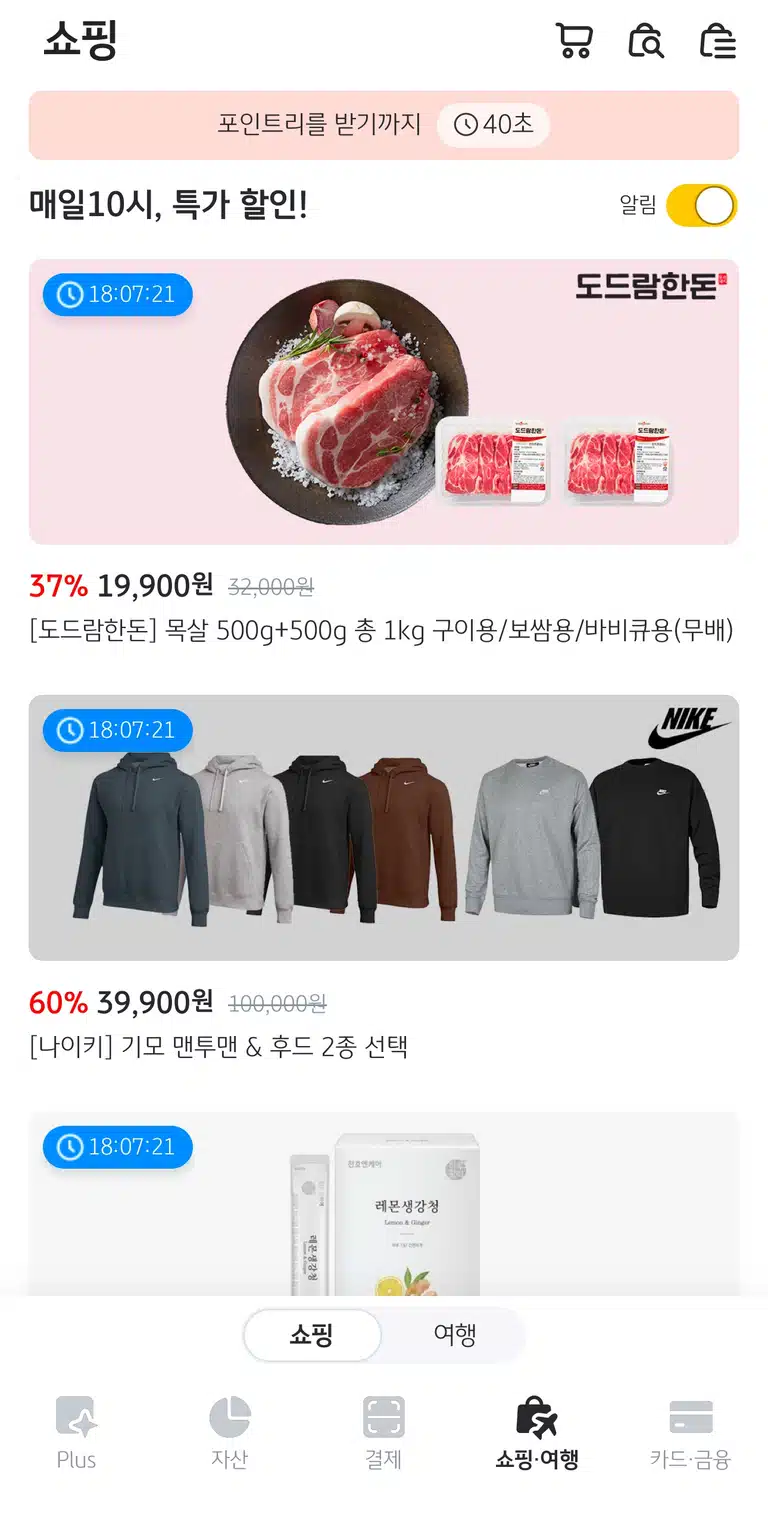Open the product search icon
The width and height of the screenshot is (768, 1514).
pyautogui.click(x=646, y=41)
